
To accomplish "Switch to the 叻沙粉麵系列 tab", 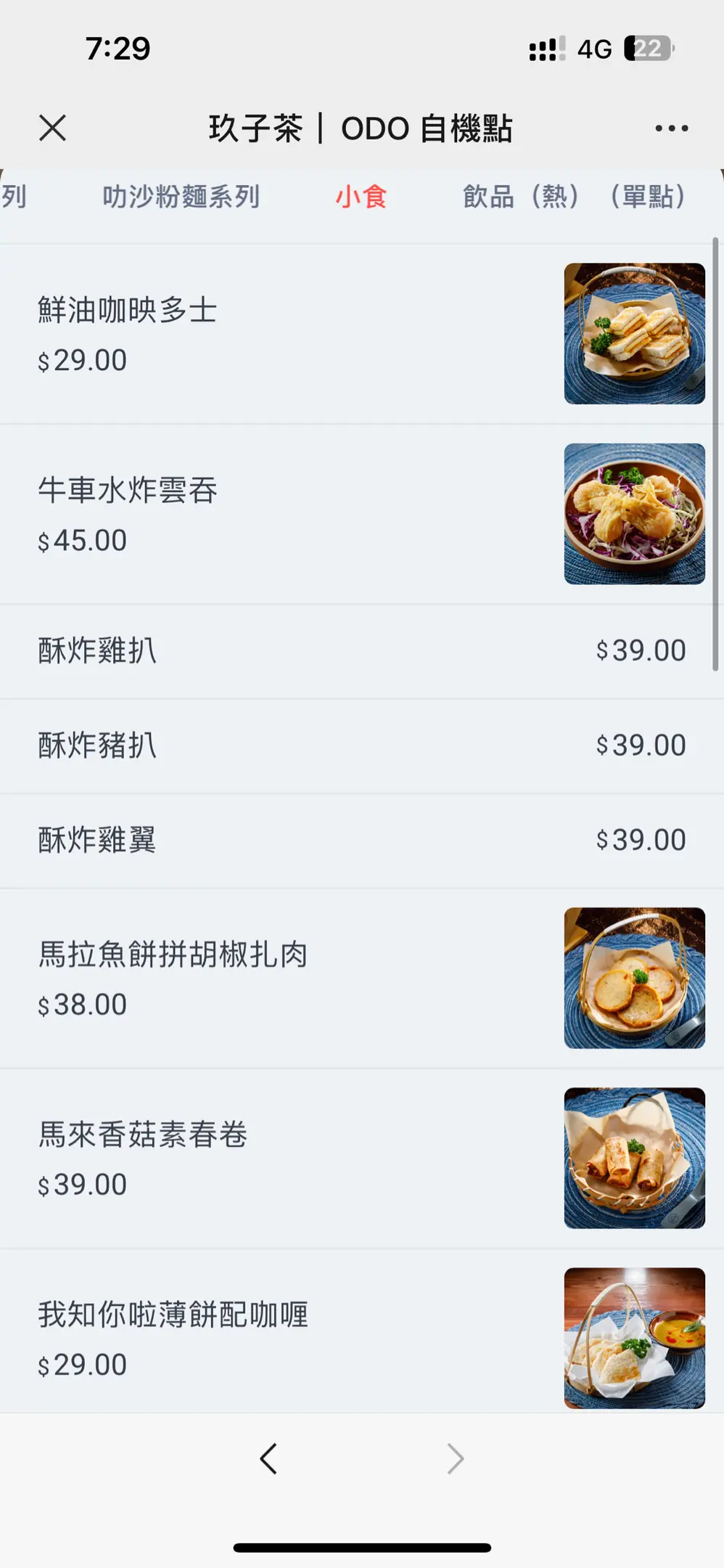I will click(181, 197).
